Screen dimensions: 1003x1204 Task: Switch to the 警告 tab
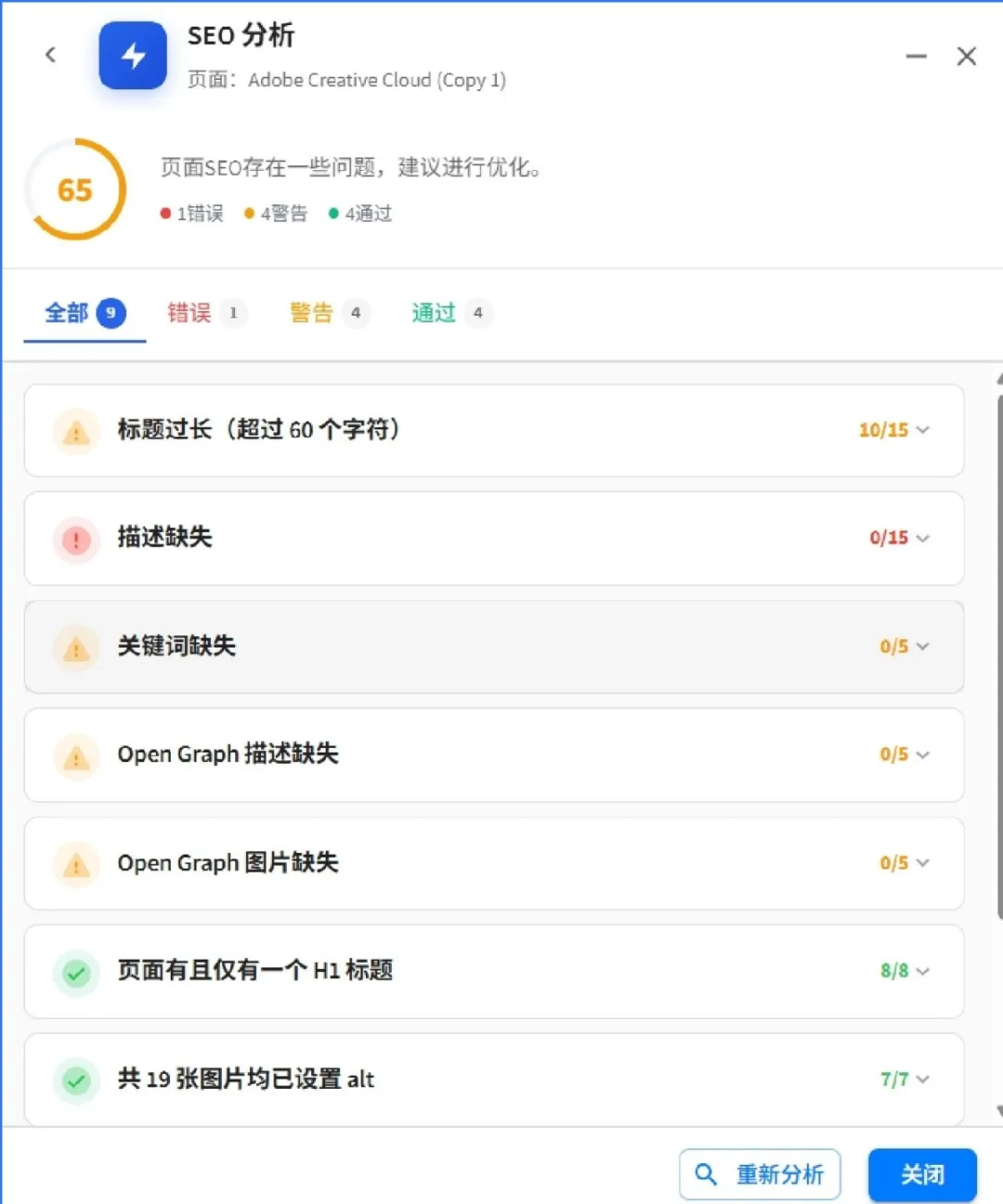(x=329, y=313)
